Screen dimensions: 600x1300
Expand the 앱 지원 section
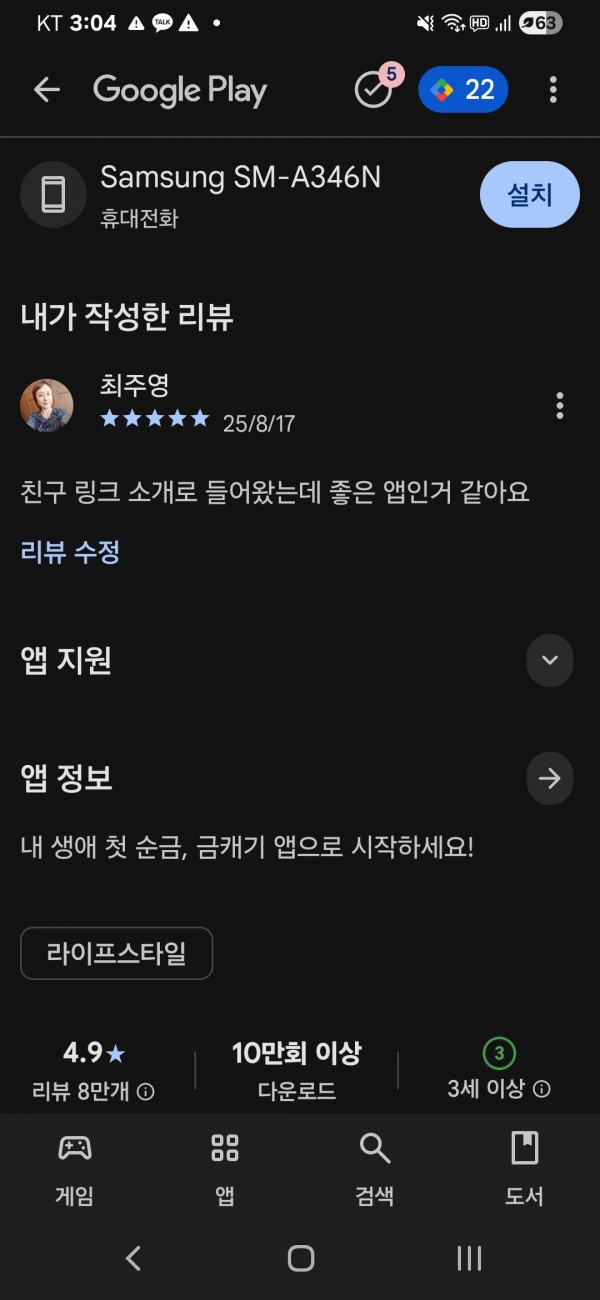[550, 660]
